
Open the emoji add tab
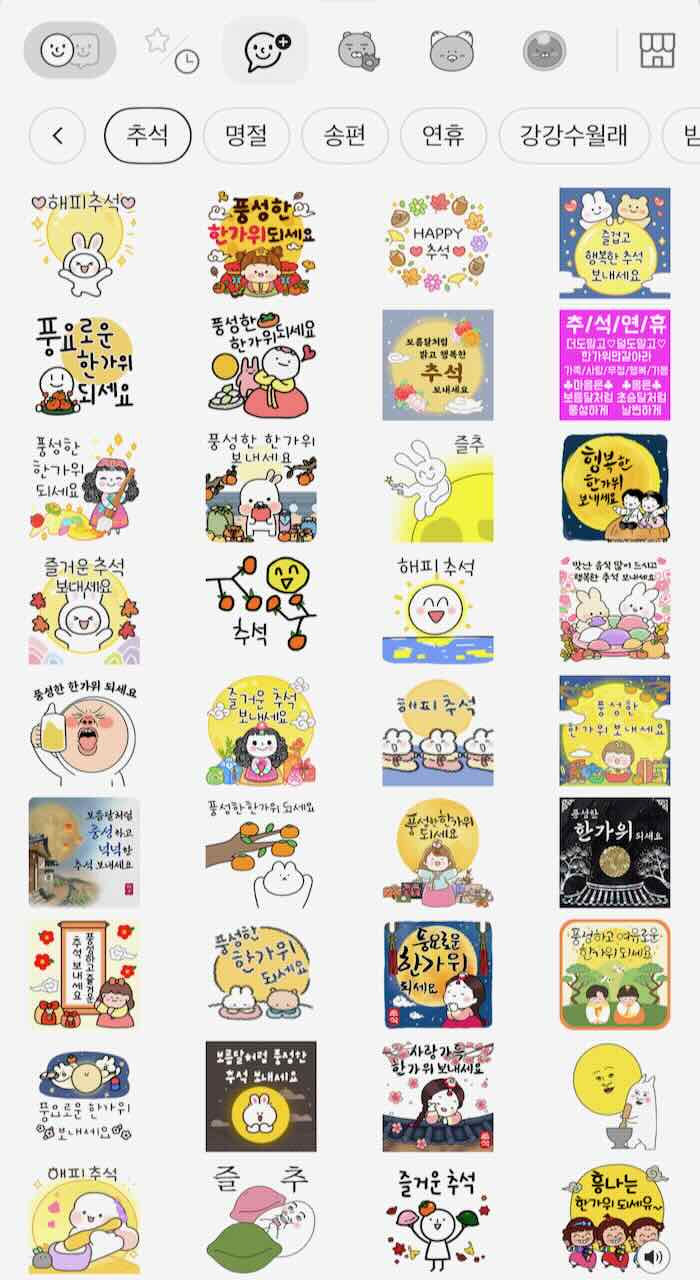[x=266, y=50]
